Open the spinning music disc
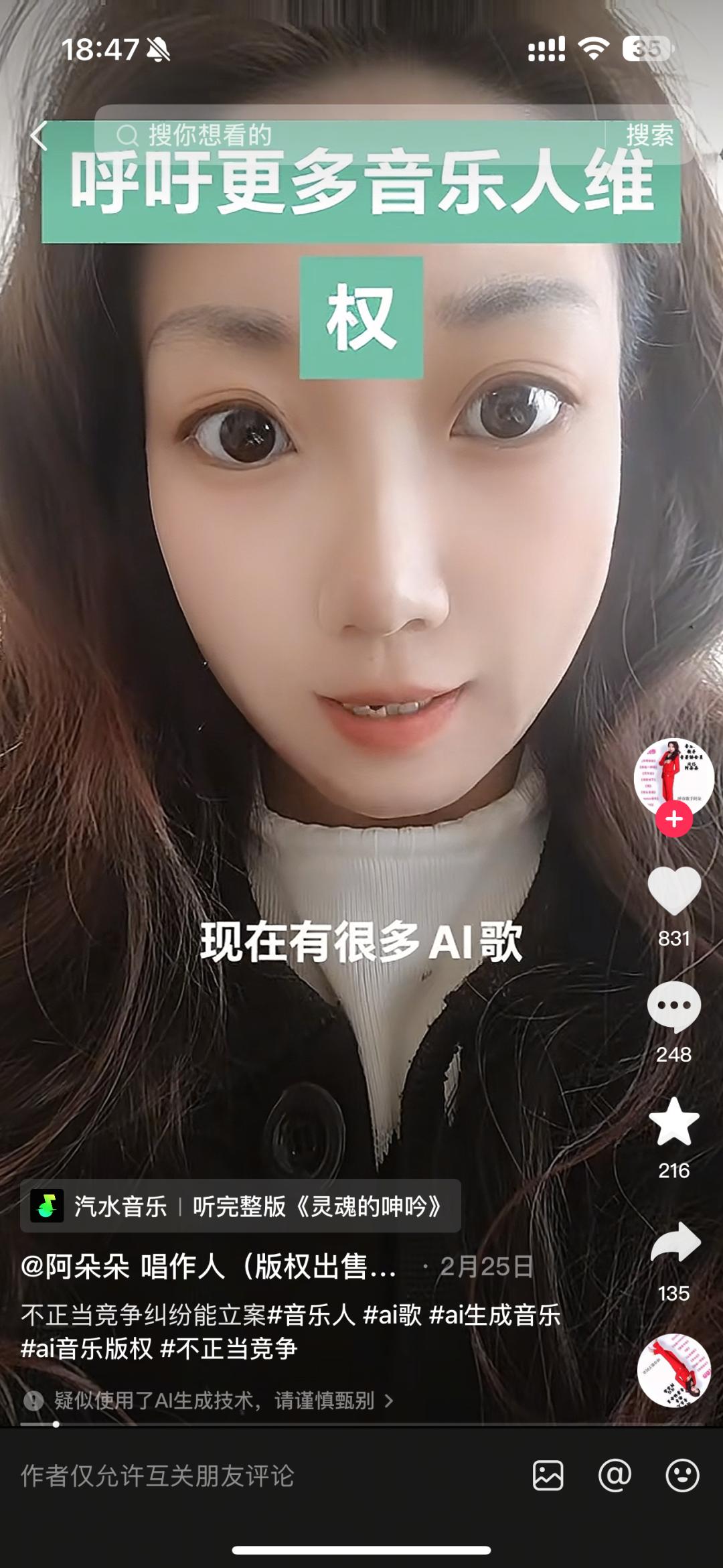This screenshot has height=1568, width=723. pyautogui.click(x=673, y=1370)
